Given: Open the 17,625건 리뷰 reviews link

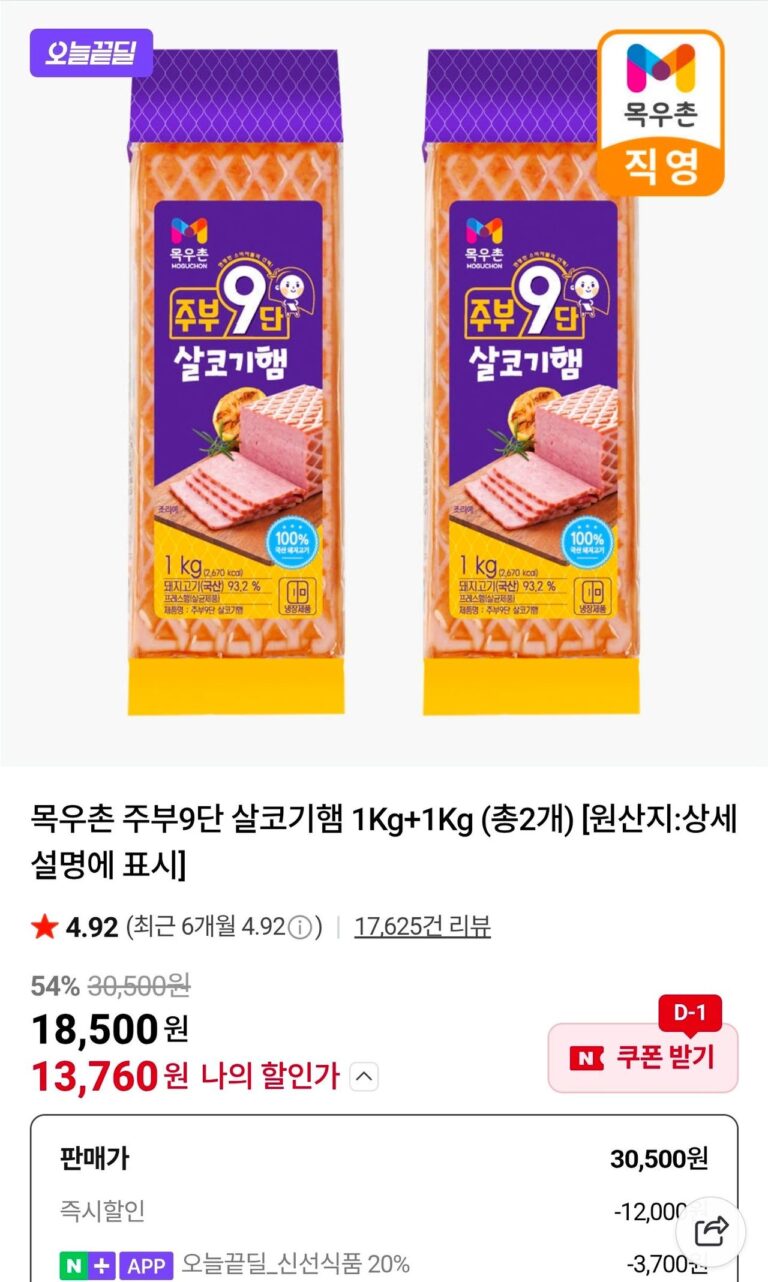Looking at the screenshot, I should 422,927.
